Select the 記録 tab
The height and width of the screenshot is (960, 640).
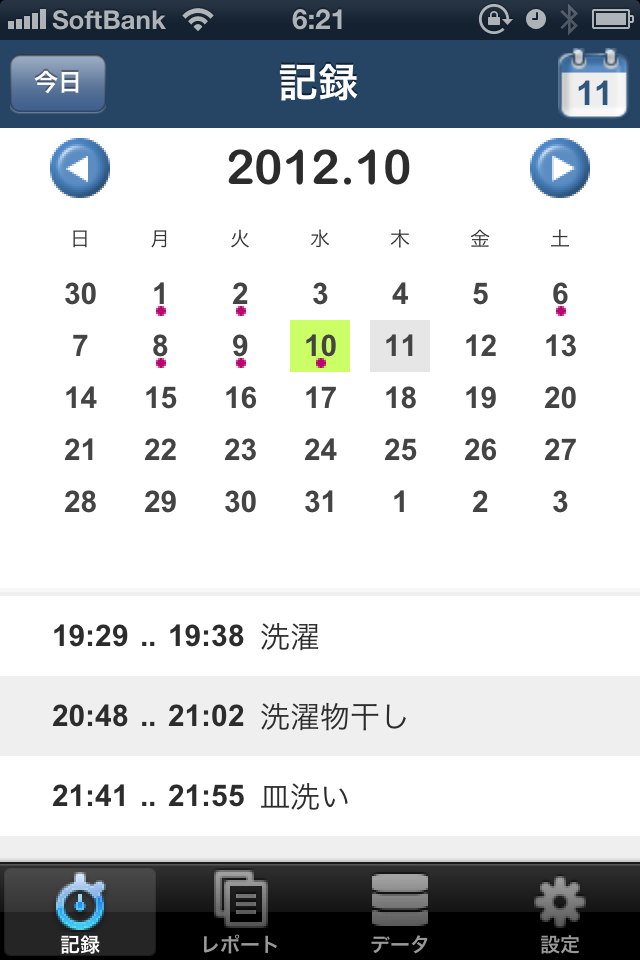(x=80, y=912)
